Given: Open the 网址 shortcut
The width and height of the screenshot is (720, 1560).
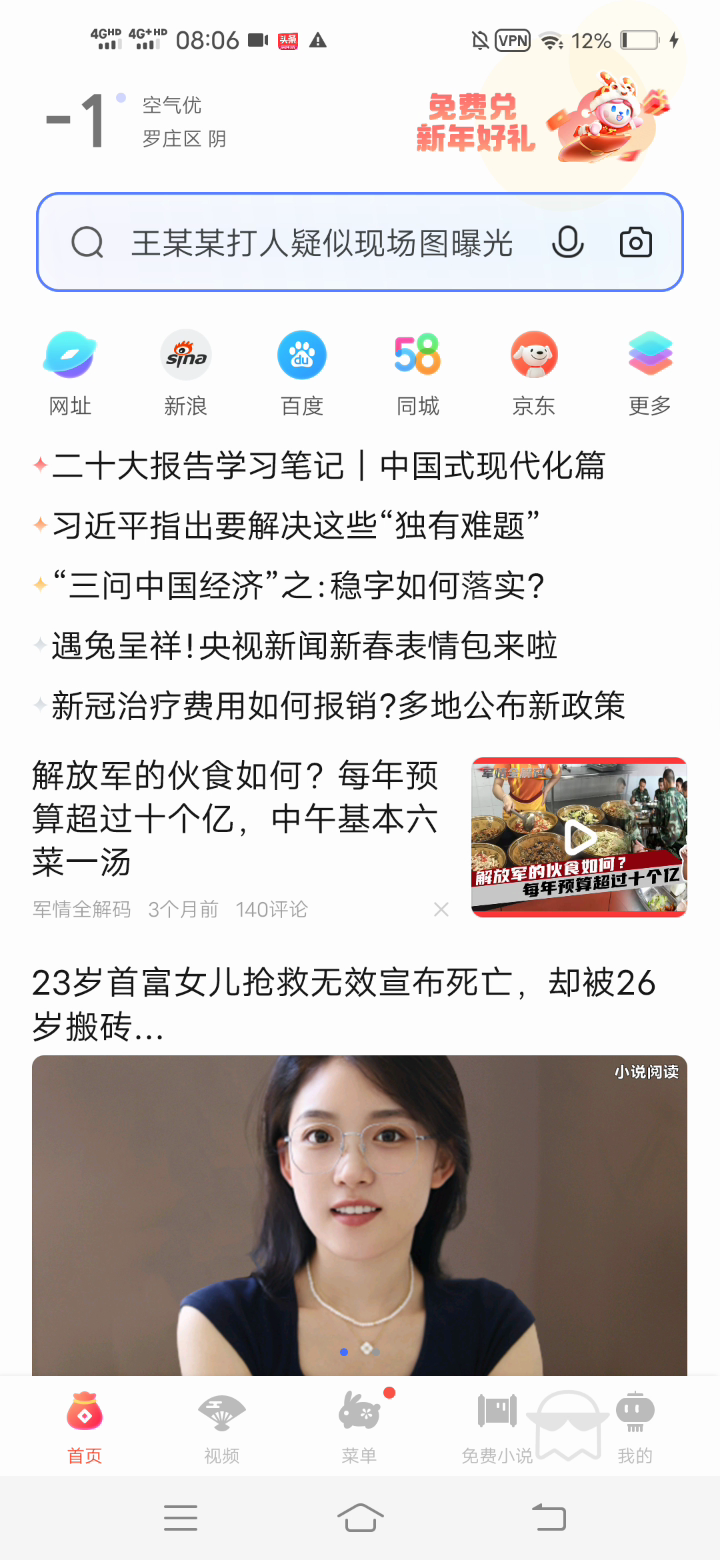Looking at the screenshot, I should point(70,372).
